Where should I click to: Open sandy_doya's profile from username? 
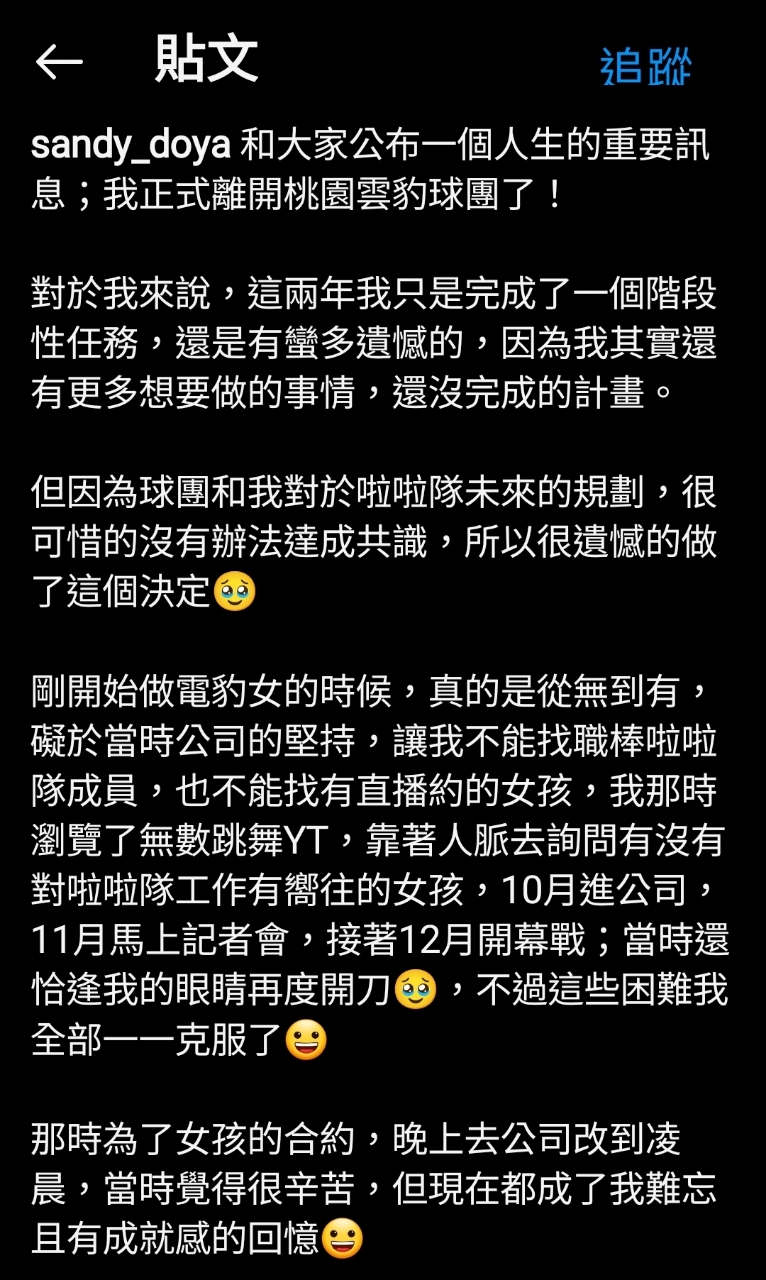(132, 146)
